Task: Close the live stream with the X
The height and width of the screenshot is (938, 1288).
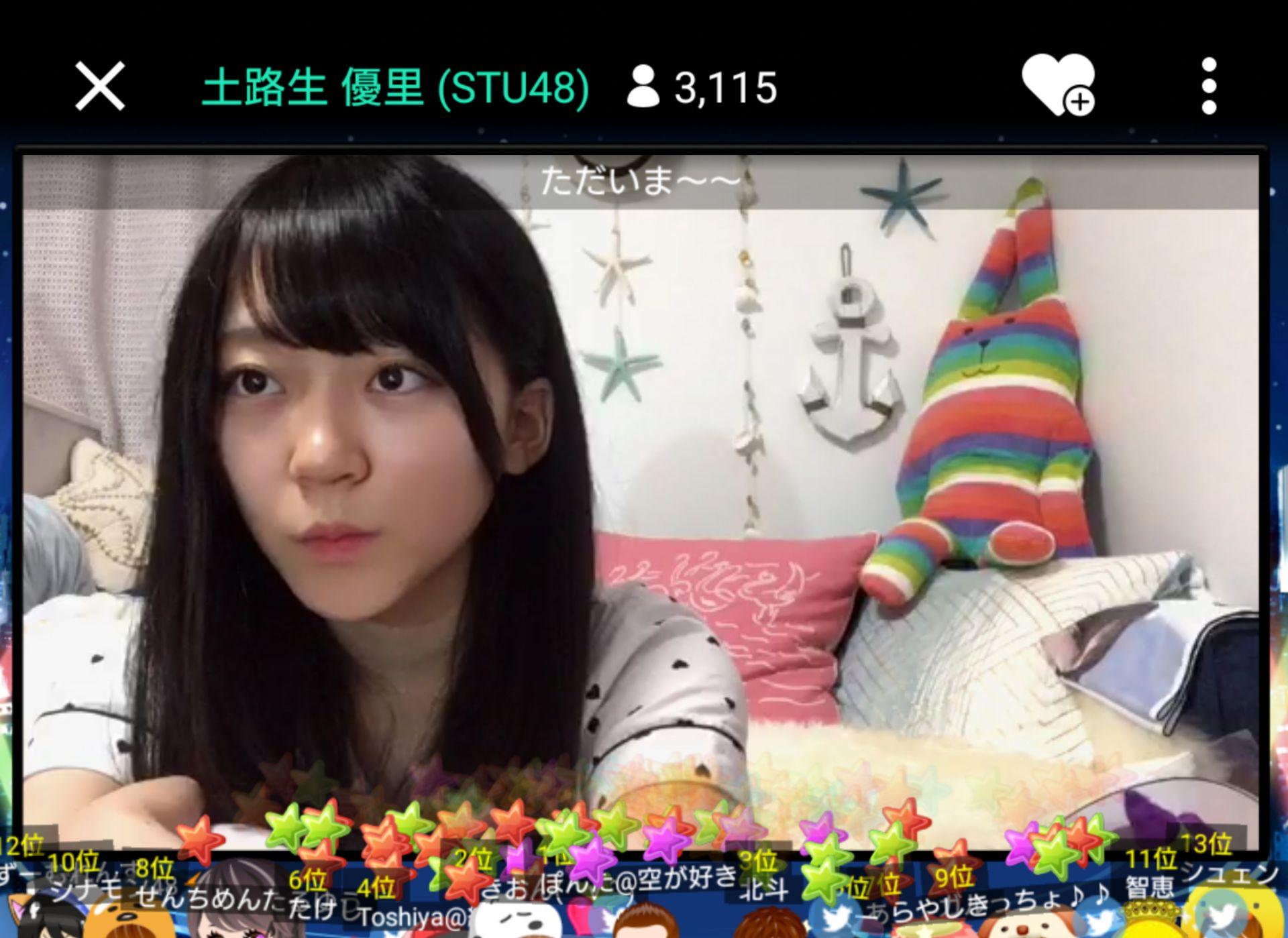Action: 100,86
